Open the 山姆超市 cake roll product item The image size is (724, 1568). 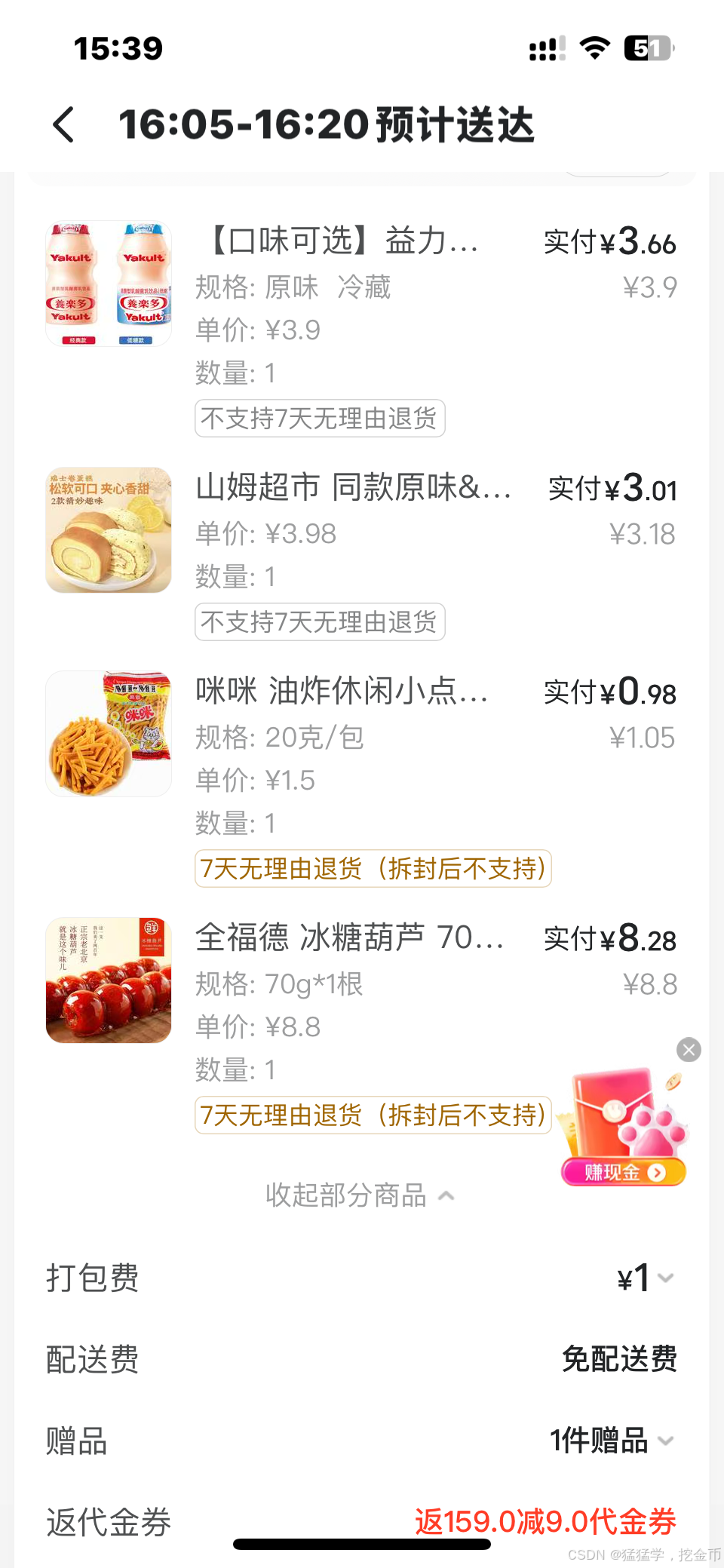(353, 488)
